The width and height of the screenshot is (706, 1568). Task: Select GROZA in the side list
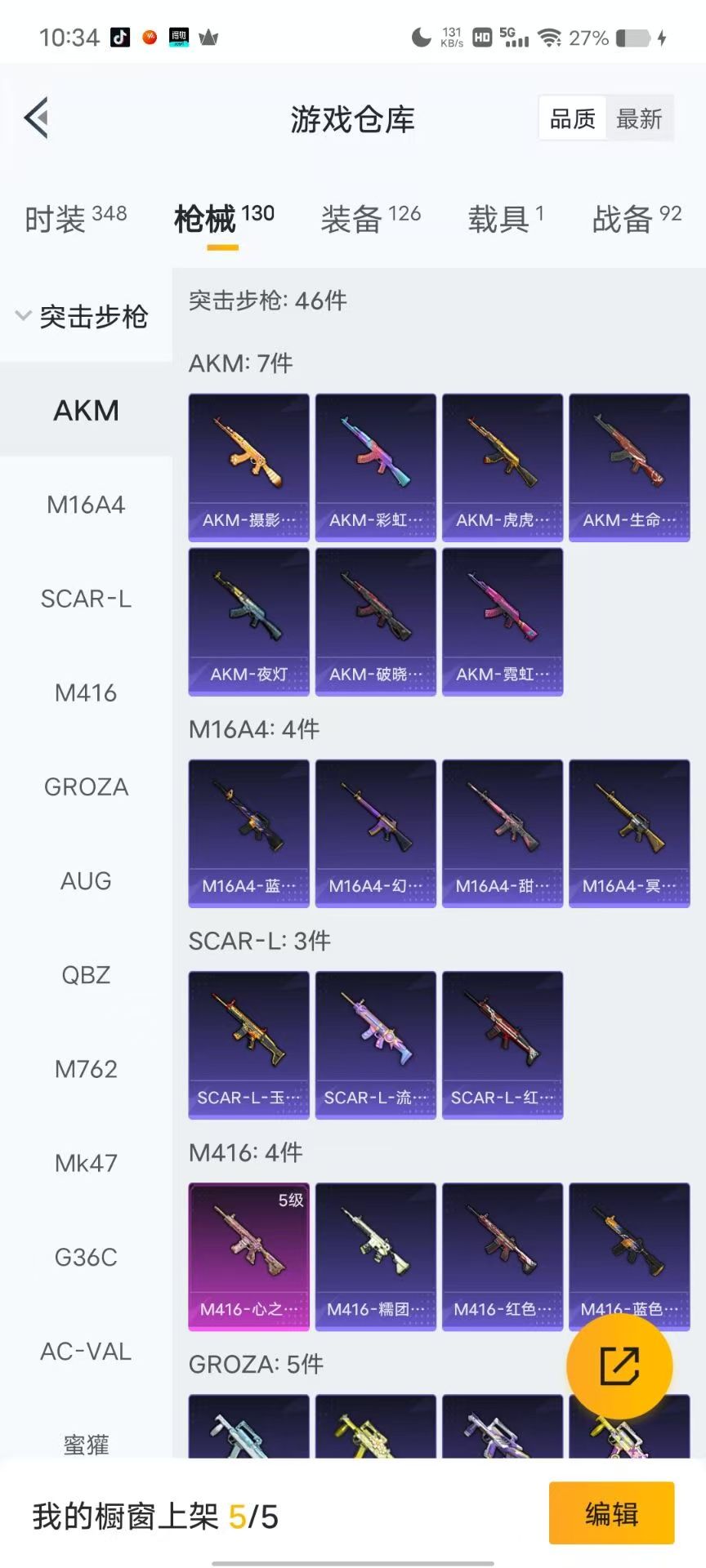[86, 787]
